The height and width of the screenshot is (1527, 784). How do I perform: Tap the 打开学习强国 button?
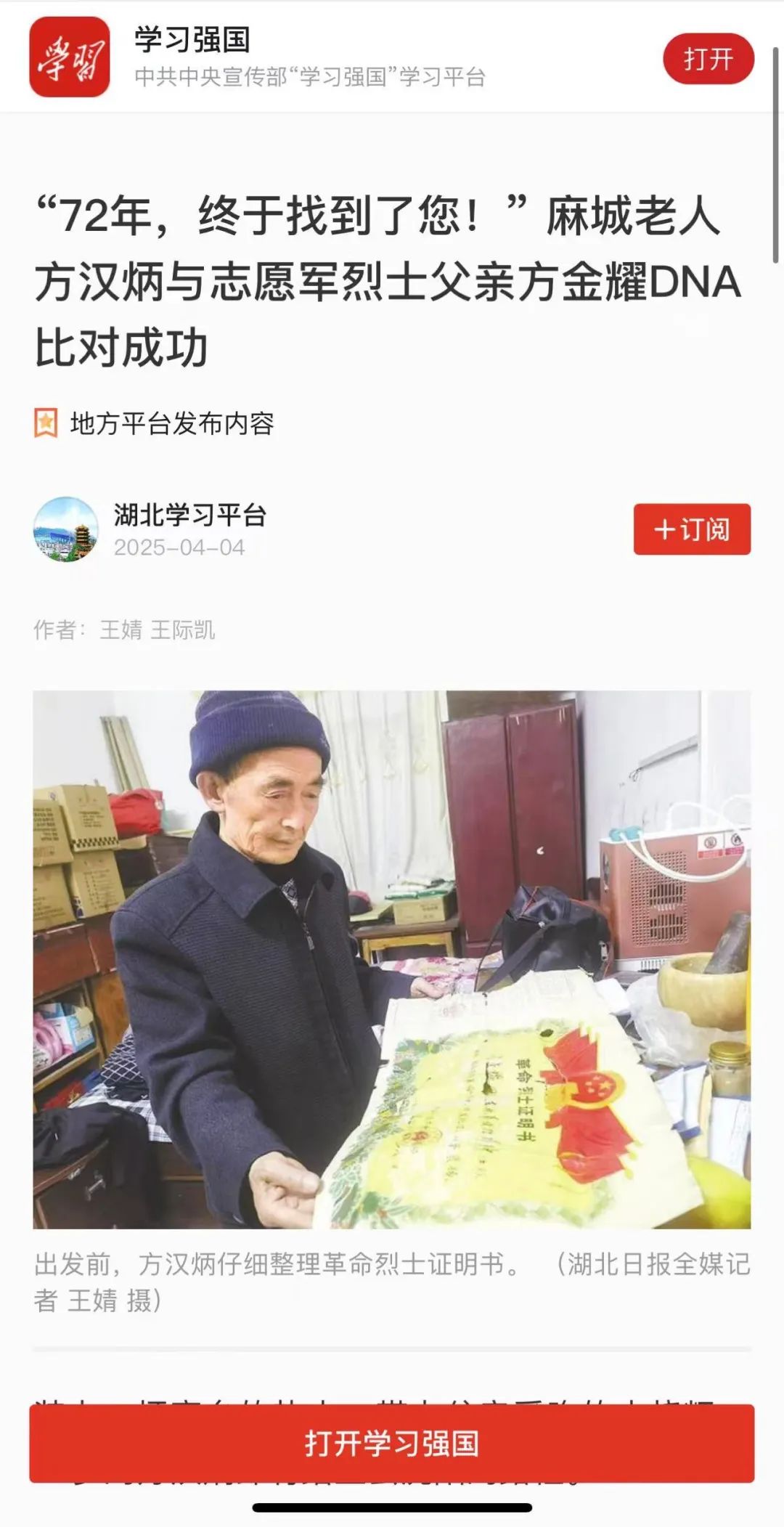391,1443
